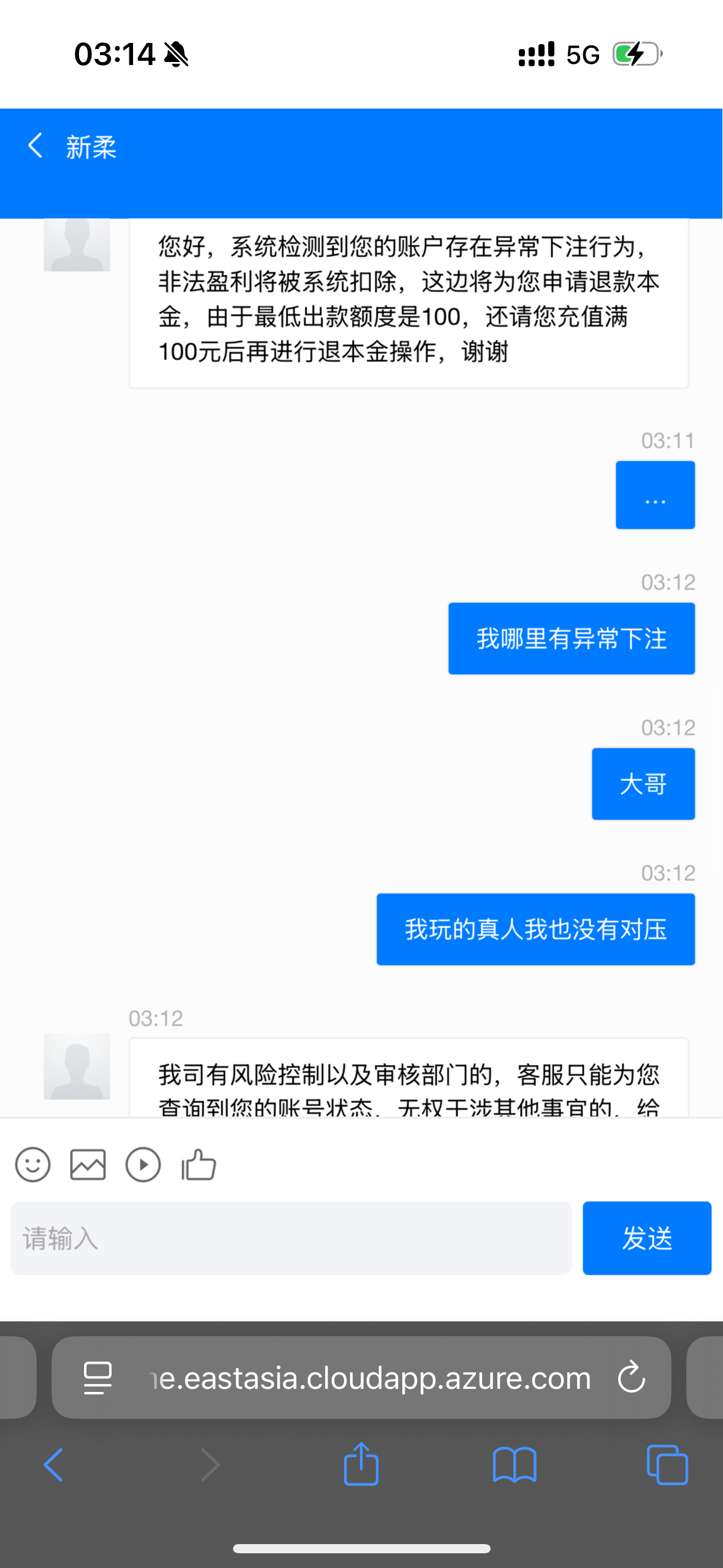Viewport: 723px width, 1568px height.
Task: Focus the 请输入 message field
Action: point(291,1238)
